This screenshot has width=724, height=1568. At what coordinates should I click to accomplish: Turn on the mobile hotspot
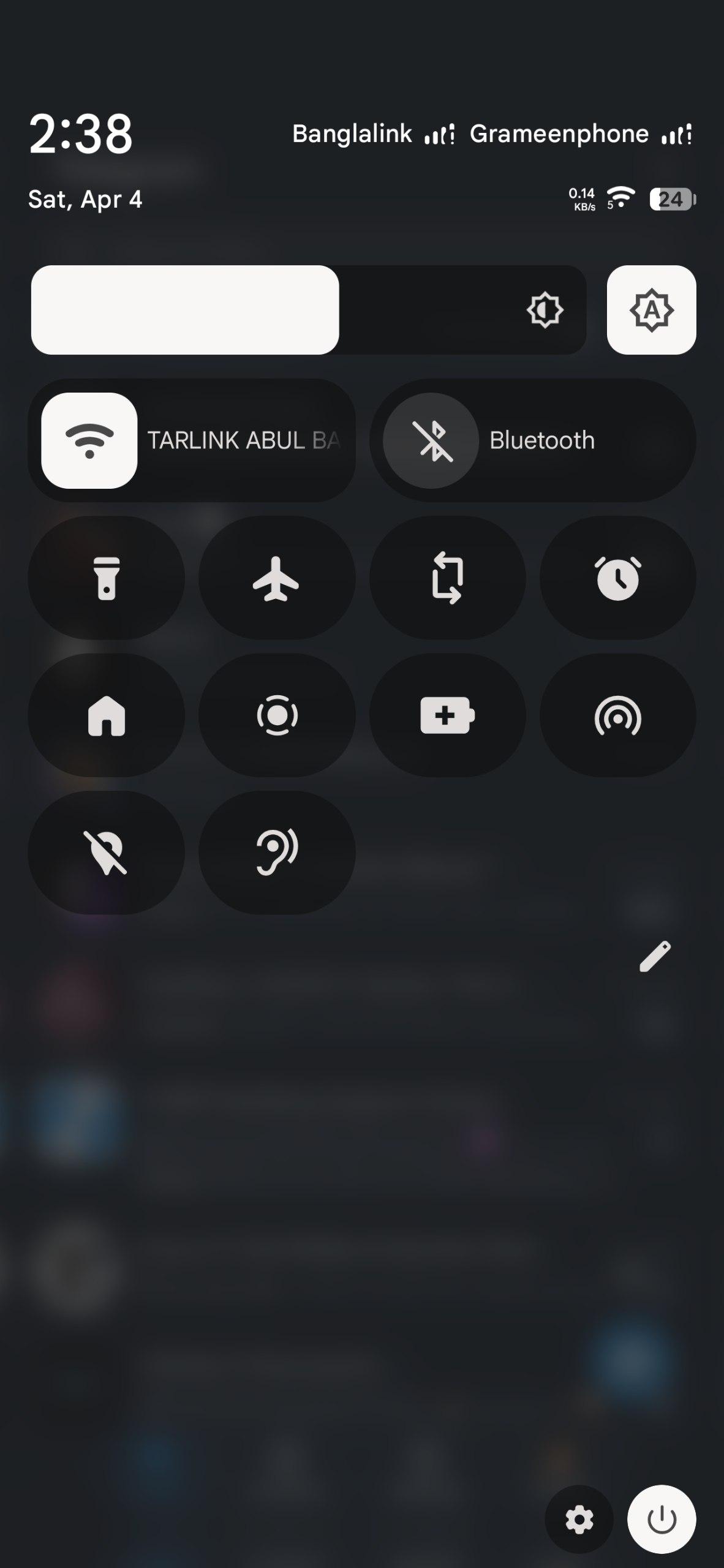[617, 715]
